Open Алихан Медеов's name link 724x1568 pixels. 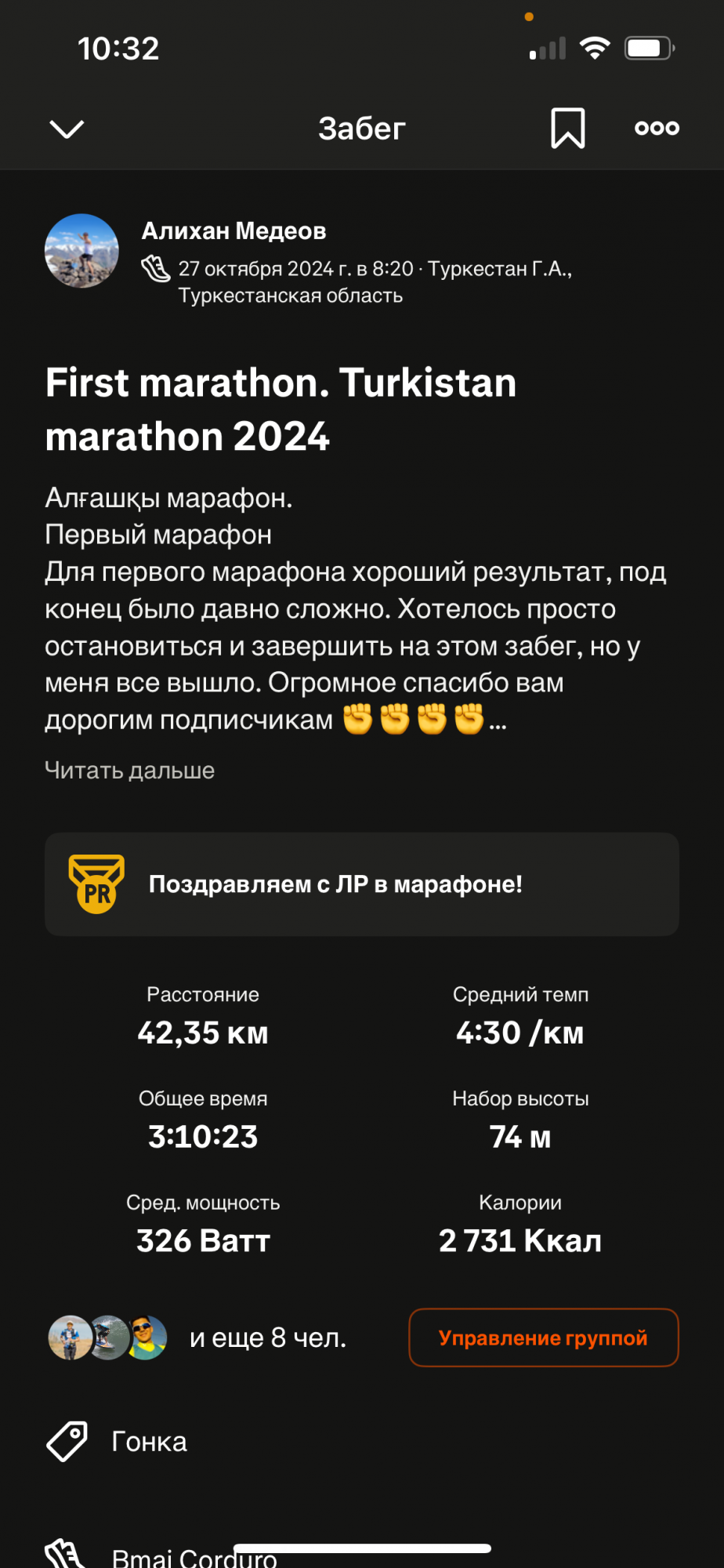pyautogui.click(x=233, y=231)
